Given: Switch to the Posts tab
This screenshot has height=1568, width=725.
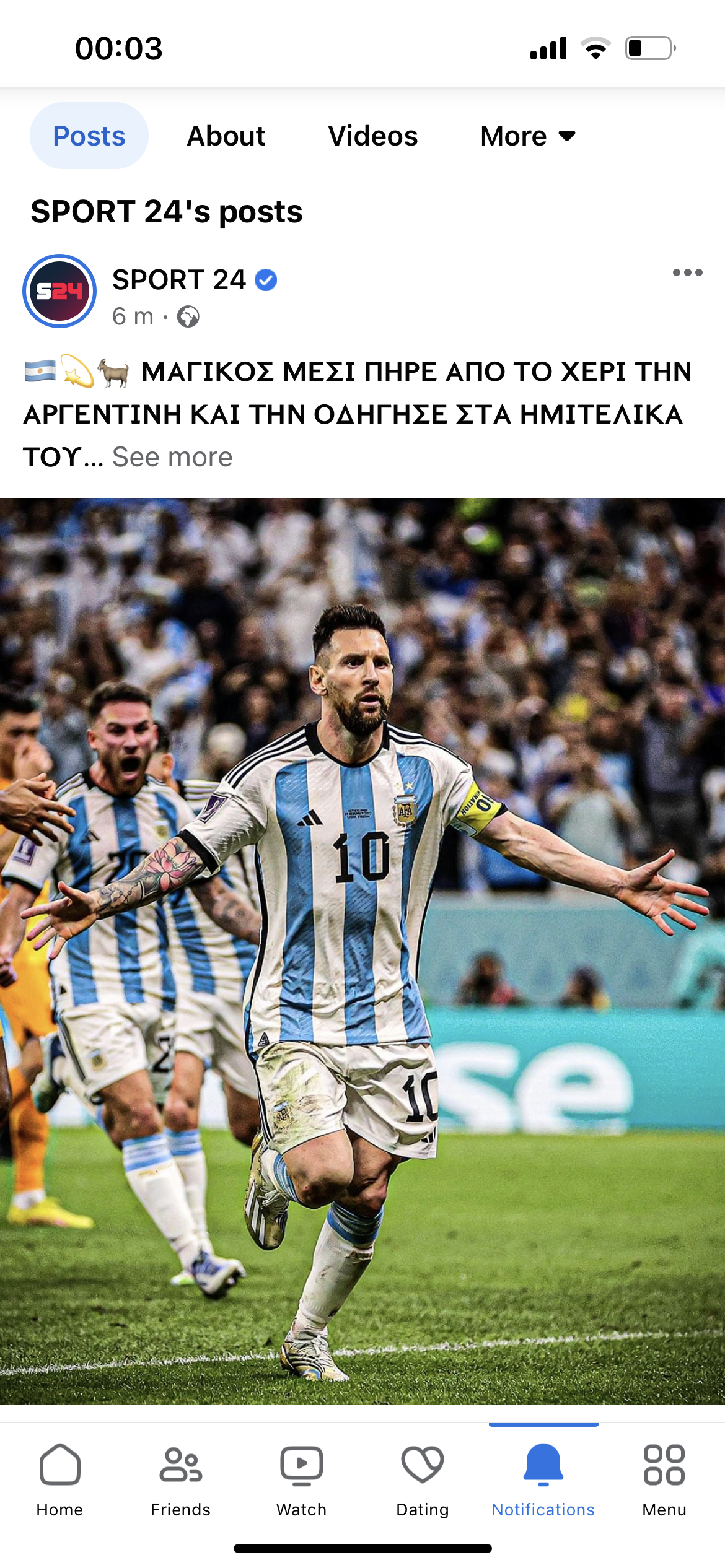Looking at the screenshot, I should coord(89,136).
